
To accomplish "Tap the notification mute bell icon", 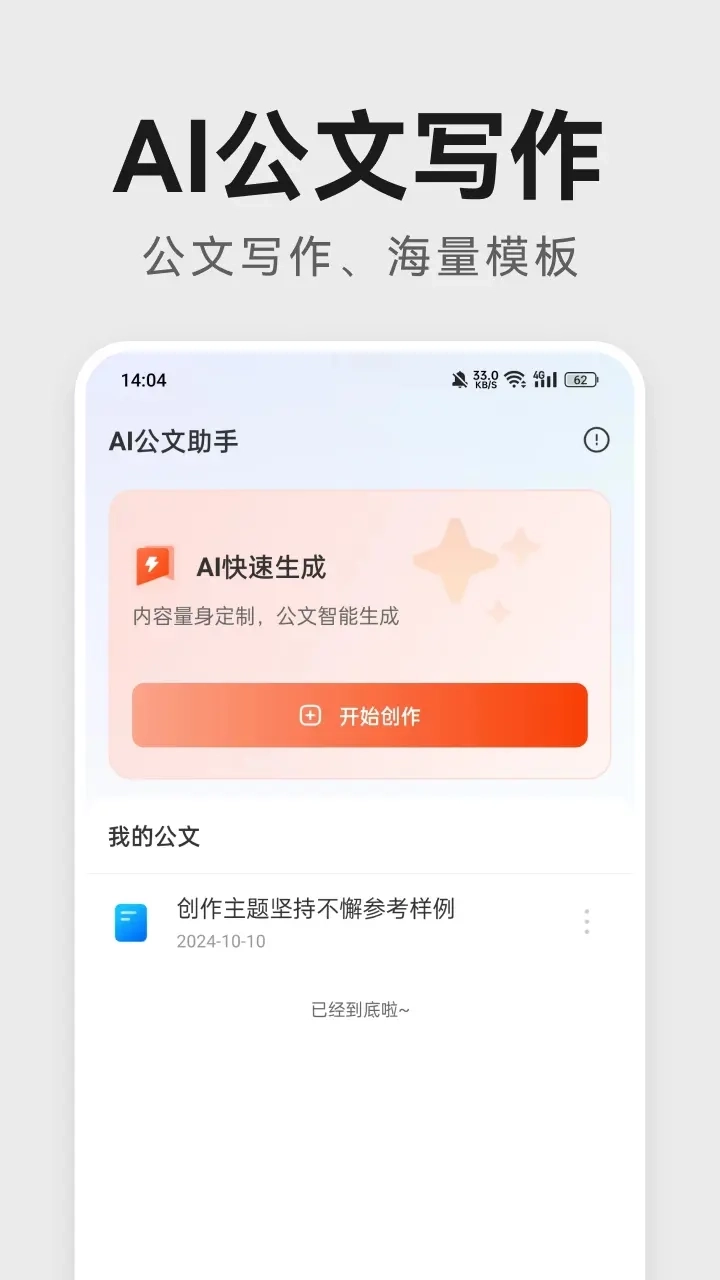I will pos(457,380).
